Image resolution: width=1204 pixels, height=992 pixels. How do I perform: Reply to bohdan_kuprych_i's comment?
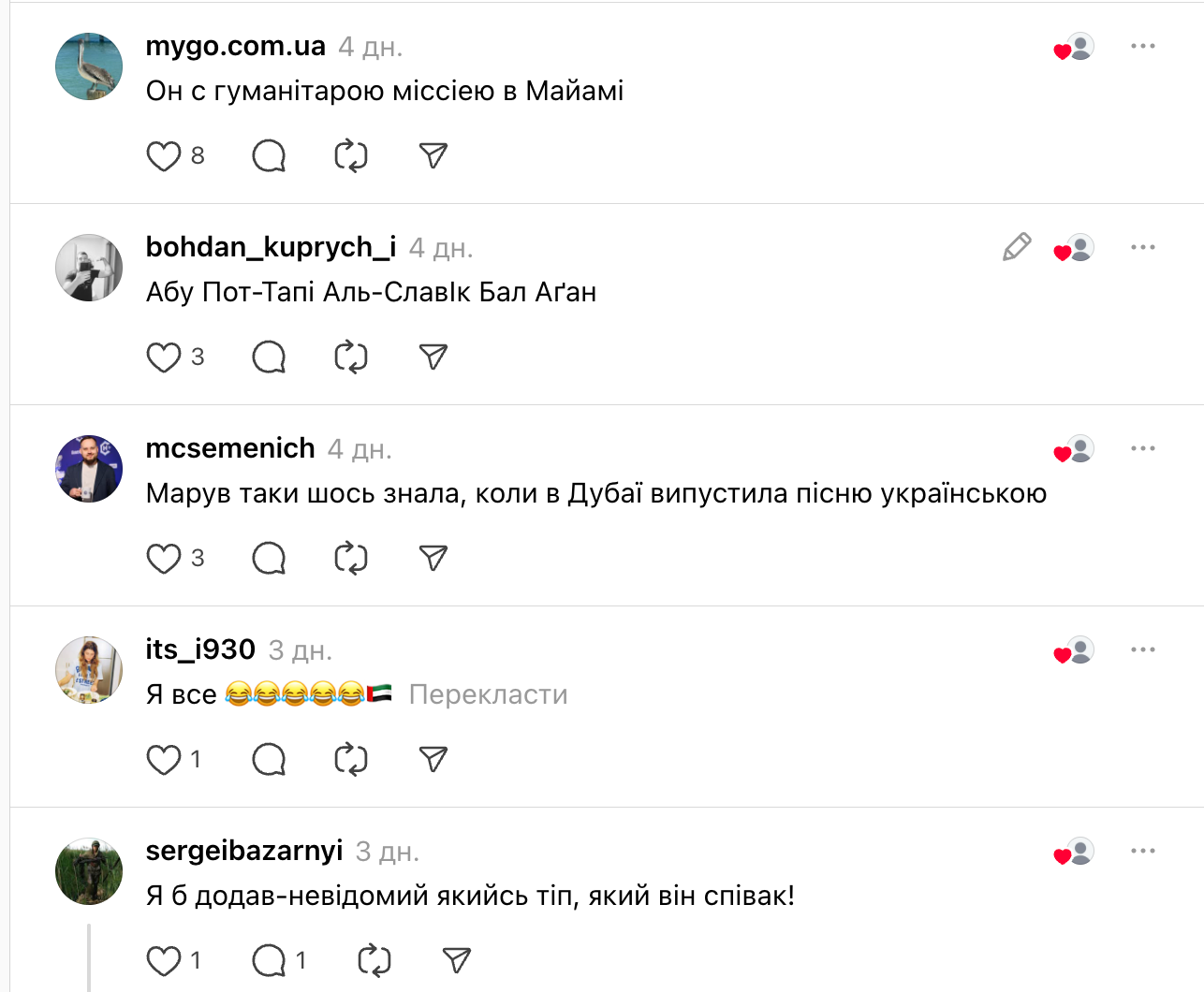[x=269, y=357]
